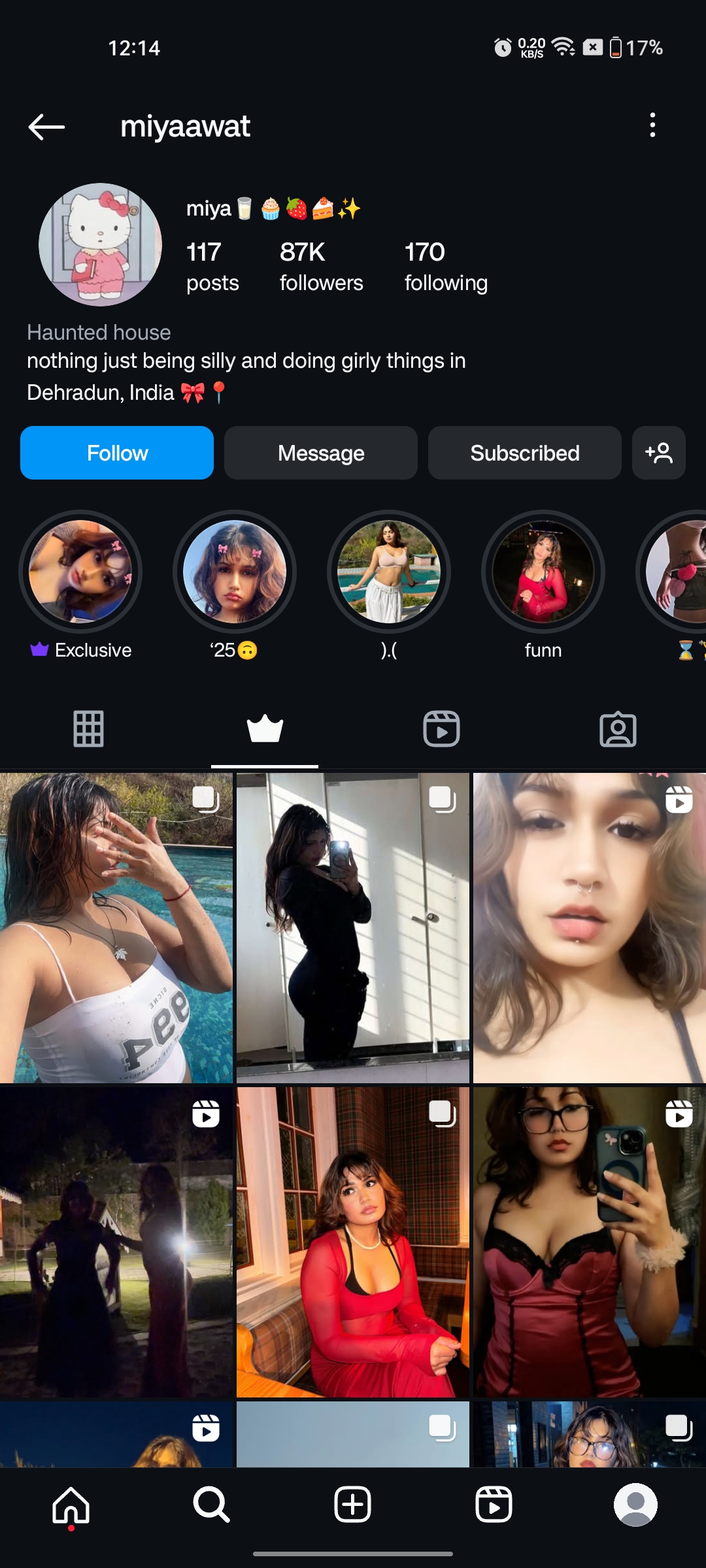Send a message to miya
This screenshot has height=1568, width=706.
point(320,453)
